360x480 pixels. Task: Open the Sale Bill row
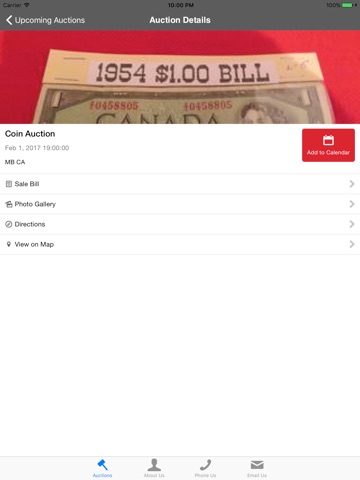tap(180, 184)
